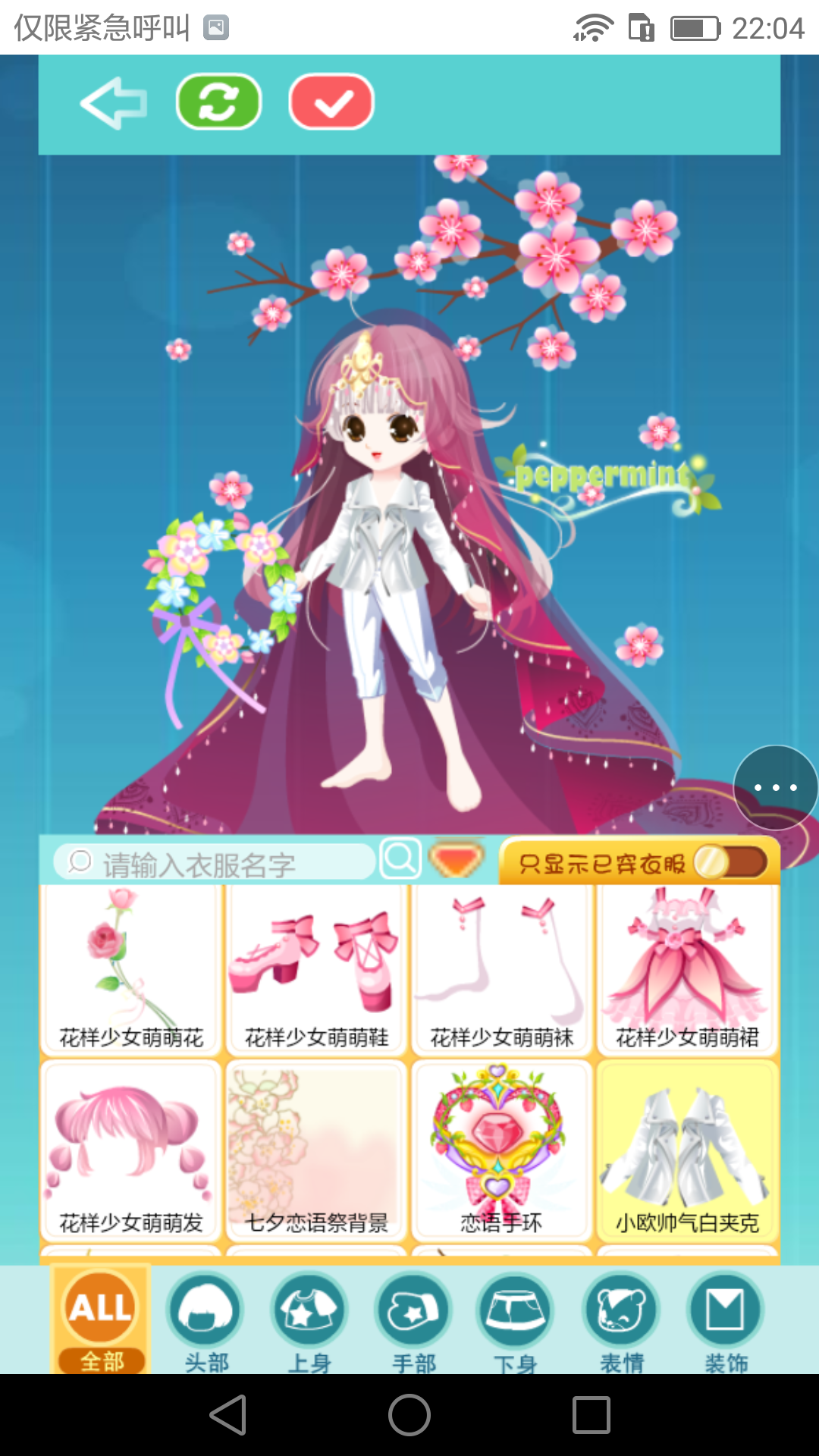This screenshot has height=1456, width=819.
Task: Select 花样少女萌萌鞋 shoes
Action: pyautogui.click(x=317, y=971)
